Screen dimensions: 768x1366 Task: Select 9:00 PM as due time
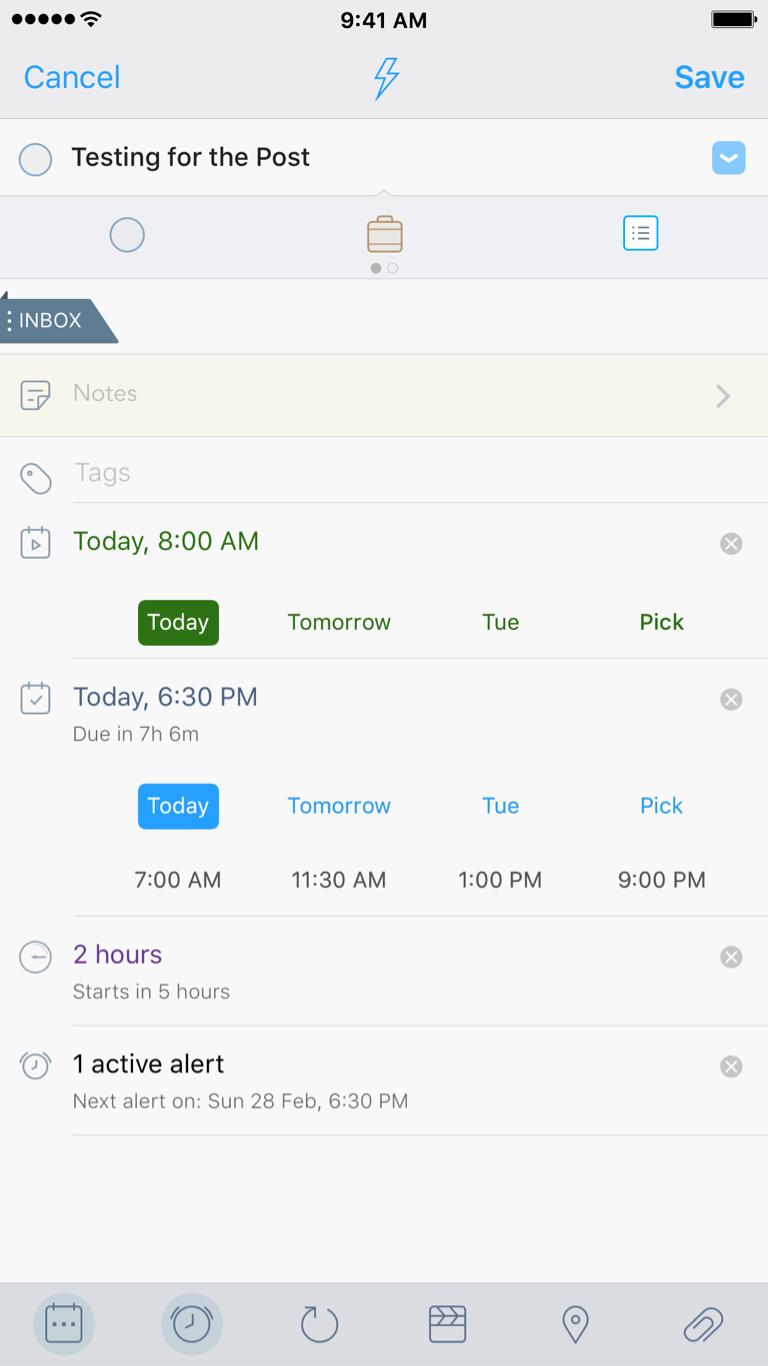click(x=661, y=880)
